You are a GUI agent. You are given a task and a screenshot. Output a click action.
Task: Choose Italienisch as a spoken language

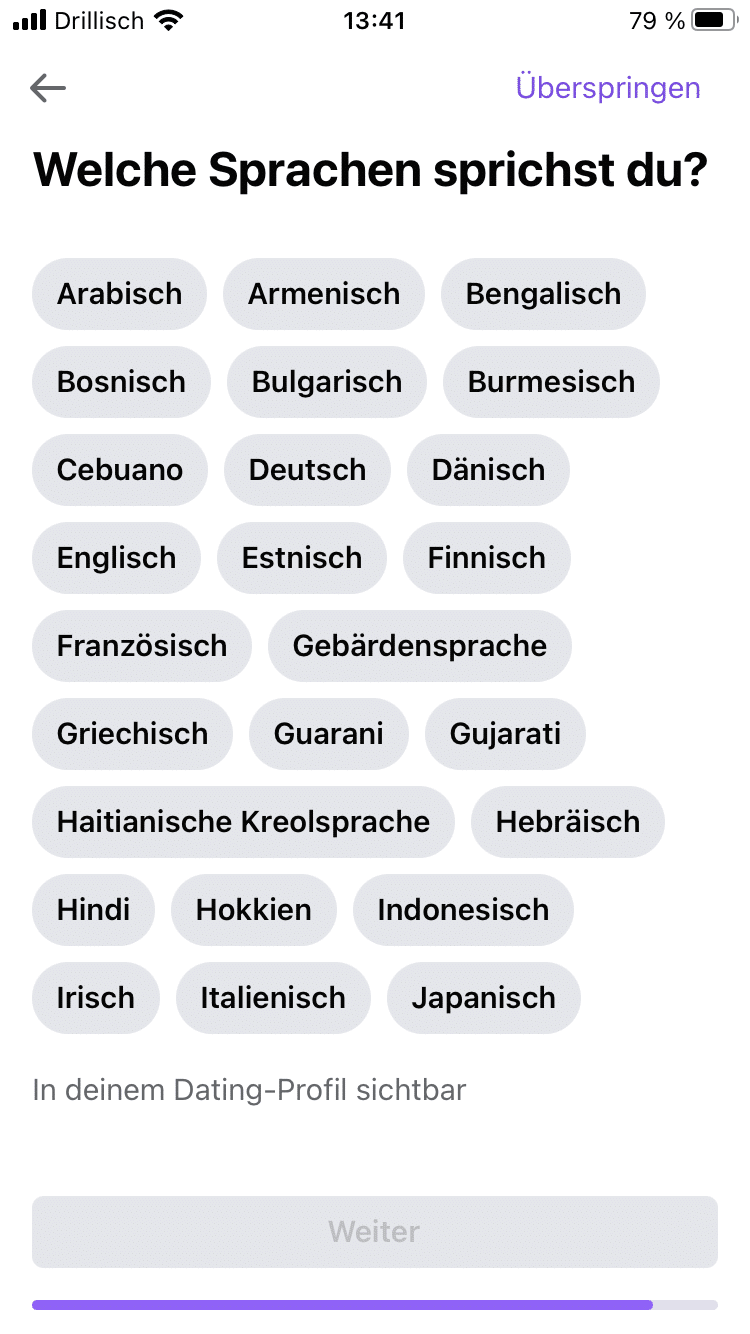point(273,998)
